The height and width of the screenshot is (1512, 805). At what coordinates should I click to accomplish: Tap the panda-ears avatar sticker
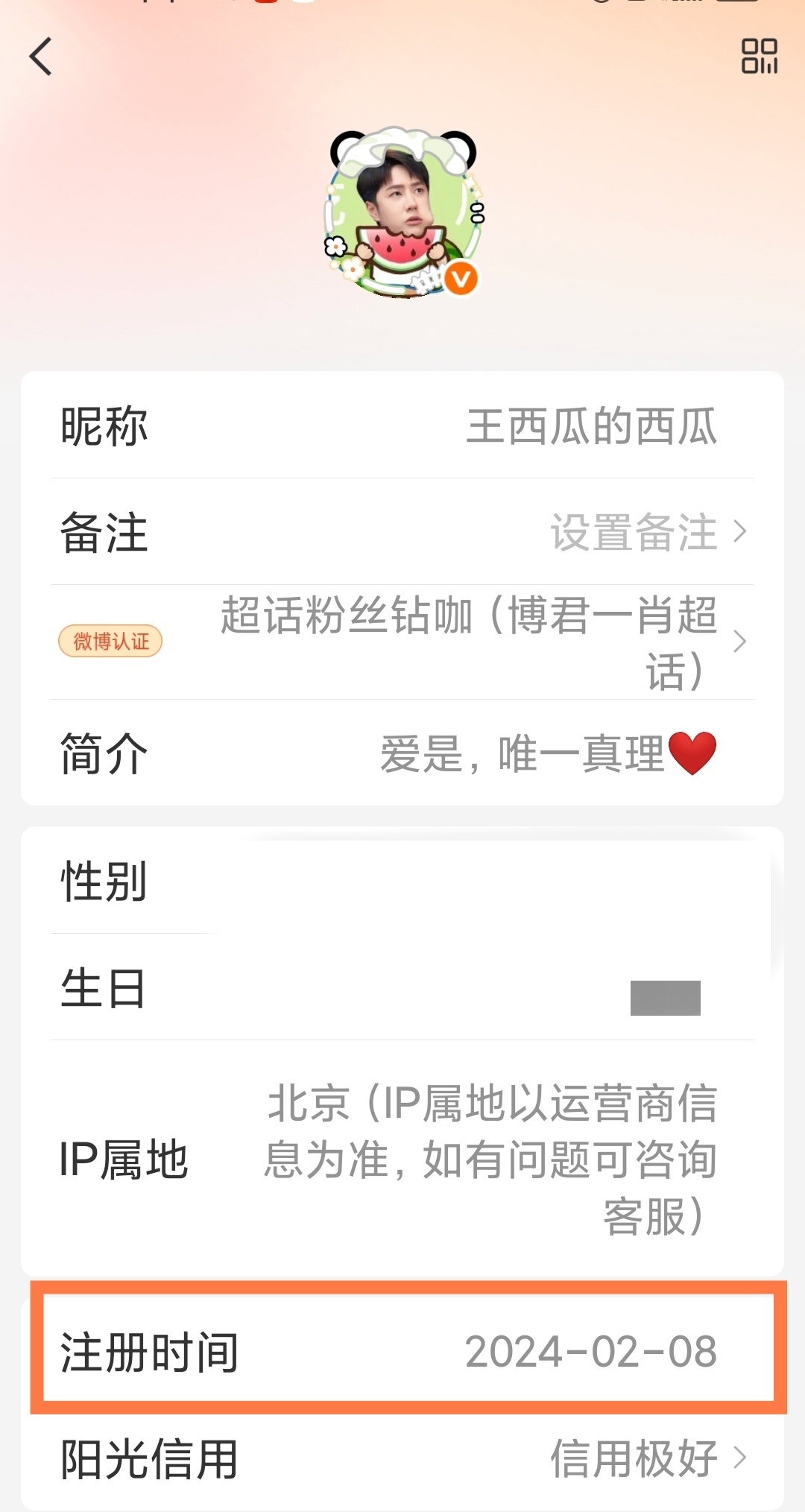tap(402, 145)
